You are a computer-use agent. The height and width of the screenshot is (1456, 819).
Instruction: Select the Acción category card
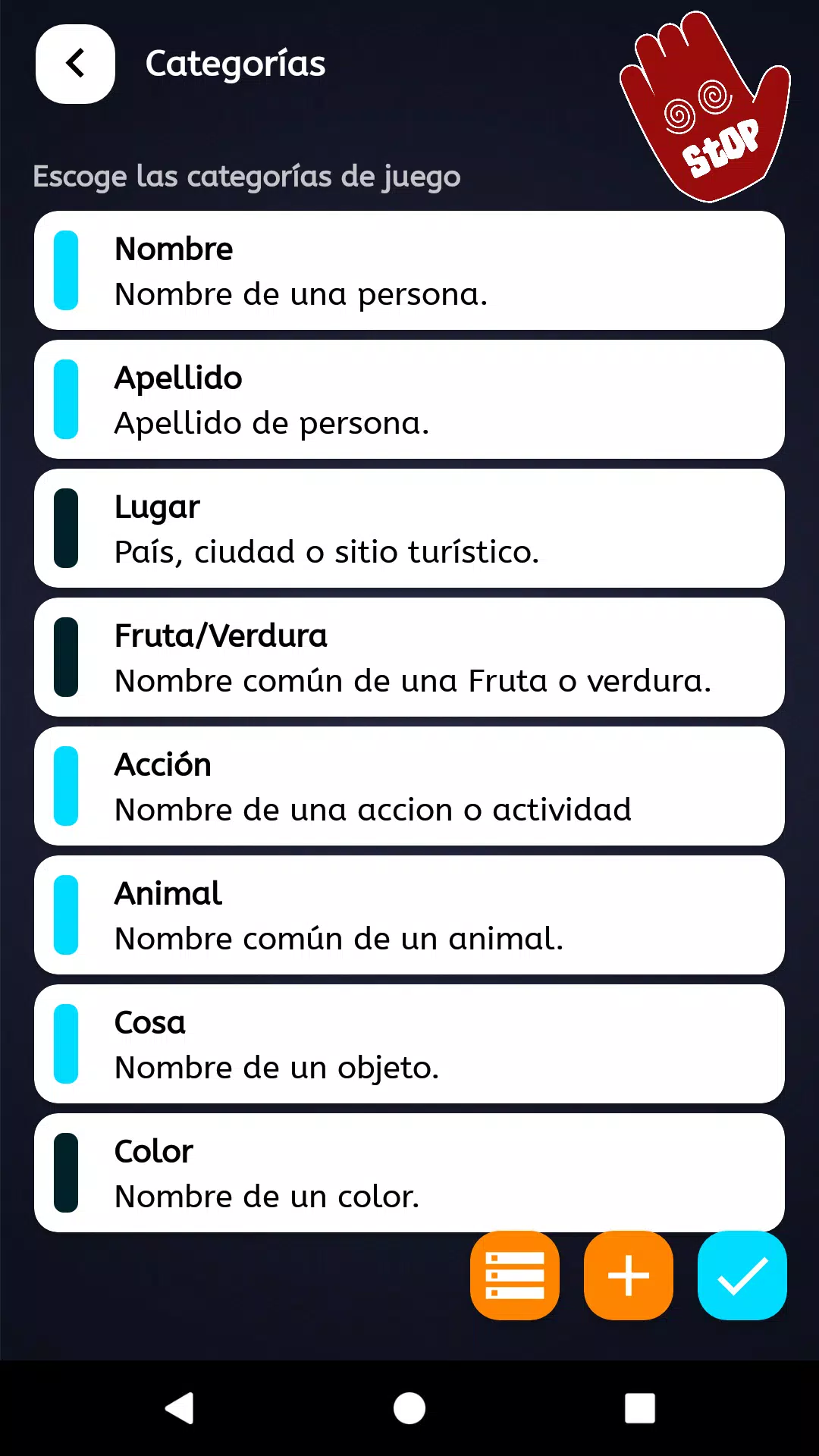coord(409,786)
